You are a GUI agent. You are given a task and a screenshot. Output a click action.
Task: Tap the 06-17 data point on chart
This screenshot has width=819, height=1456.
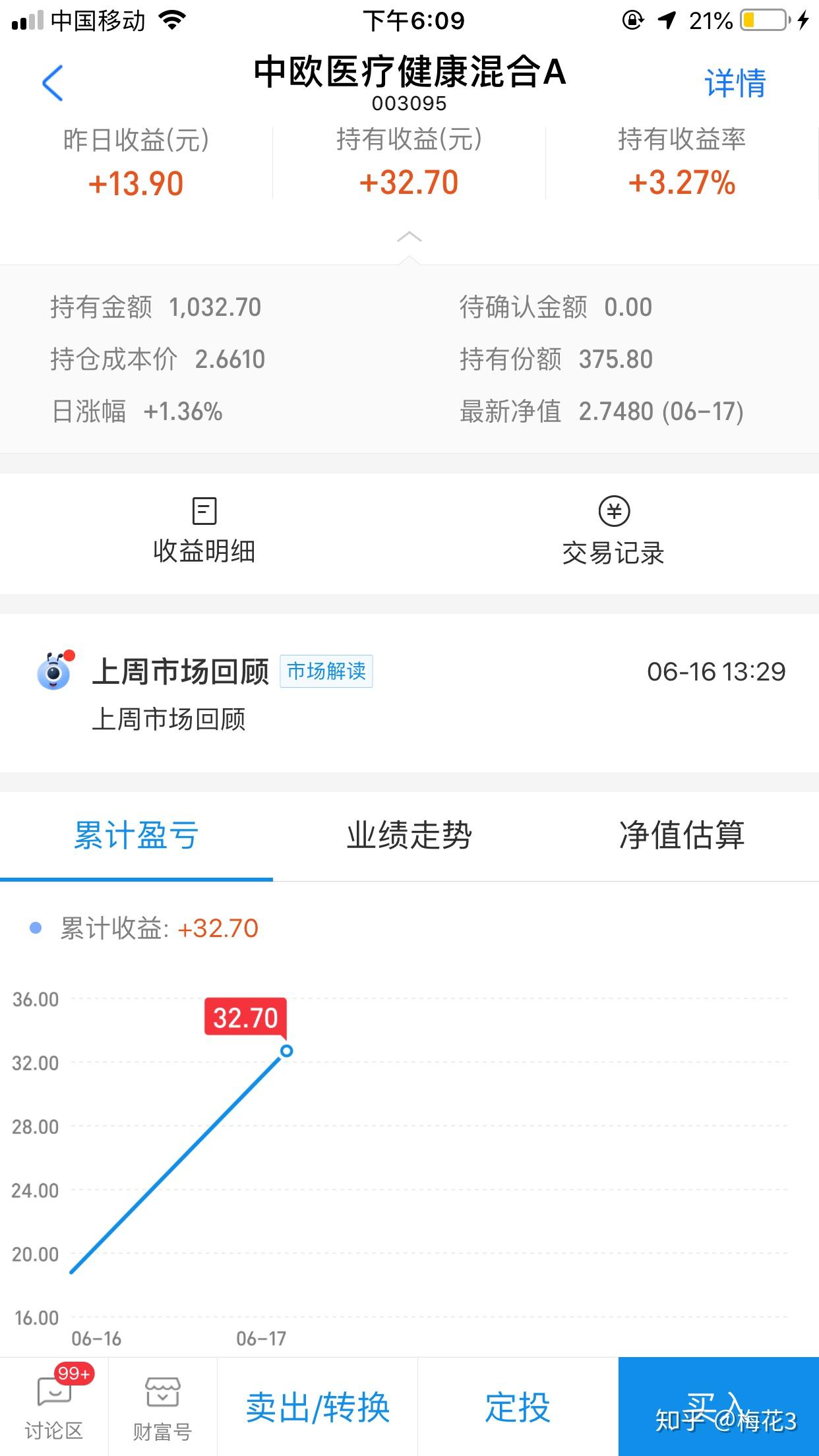pyautogui.click(x=286, y=1051)
